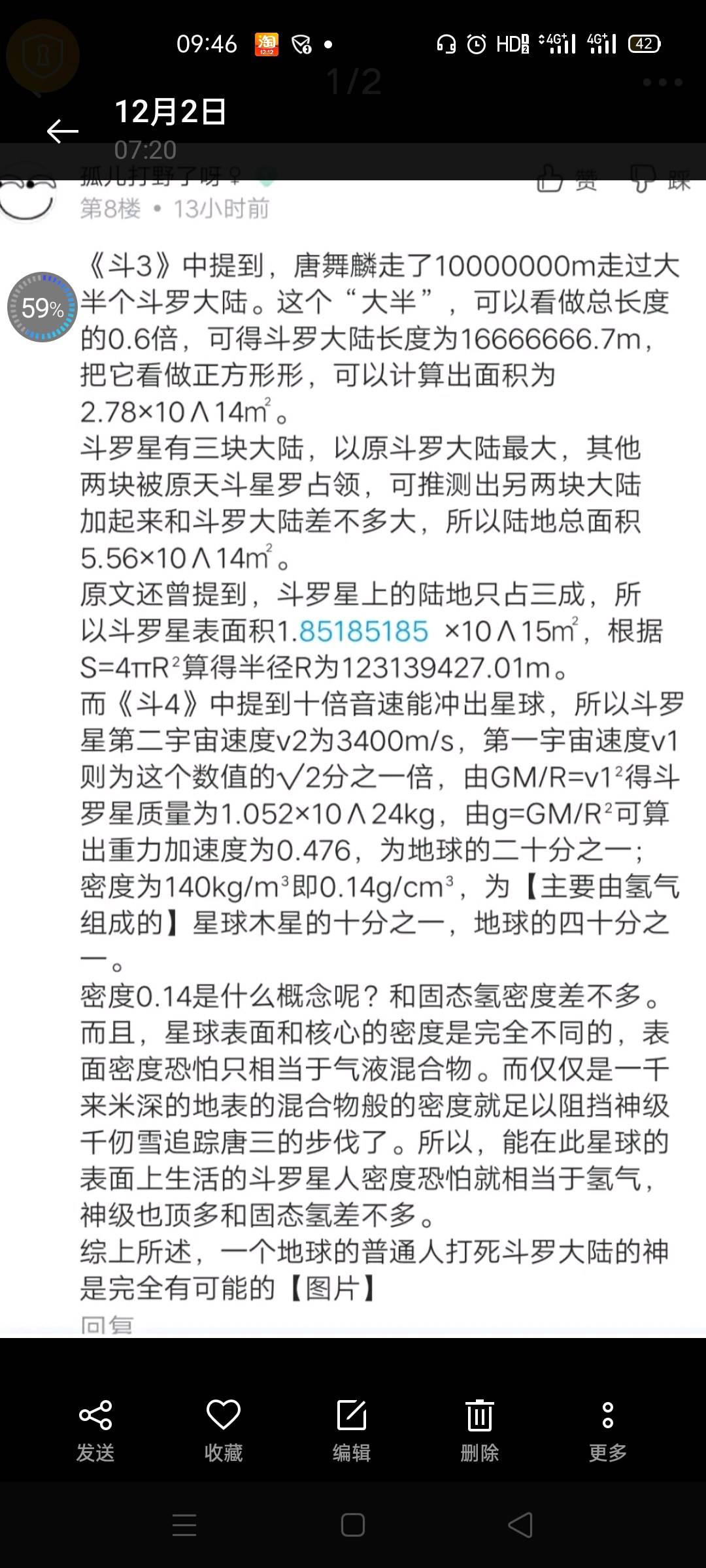Viewport: 706px width, 1568px height.
Task: Tap the system back triangle
Action: 521,1526
